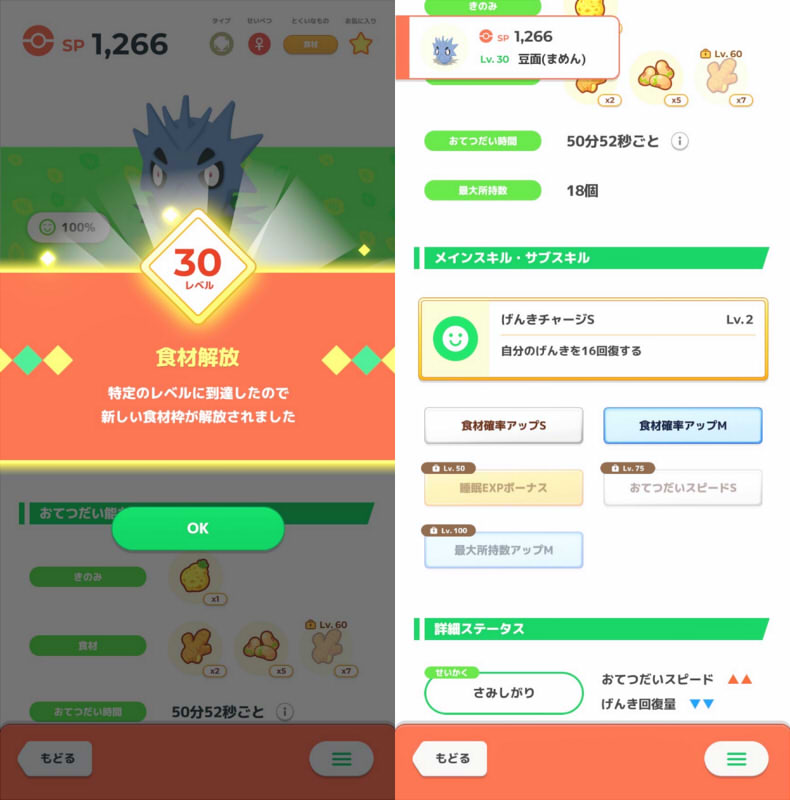The width and height of the screenshot is (790, 800).
Task: Open the hamburger menu below 詳細ステータス
Action: click(736, 759)
